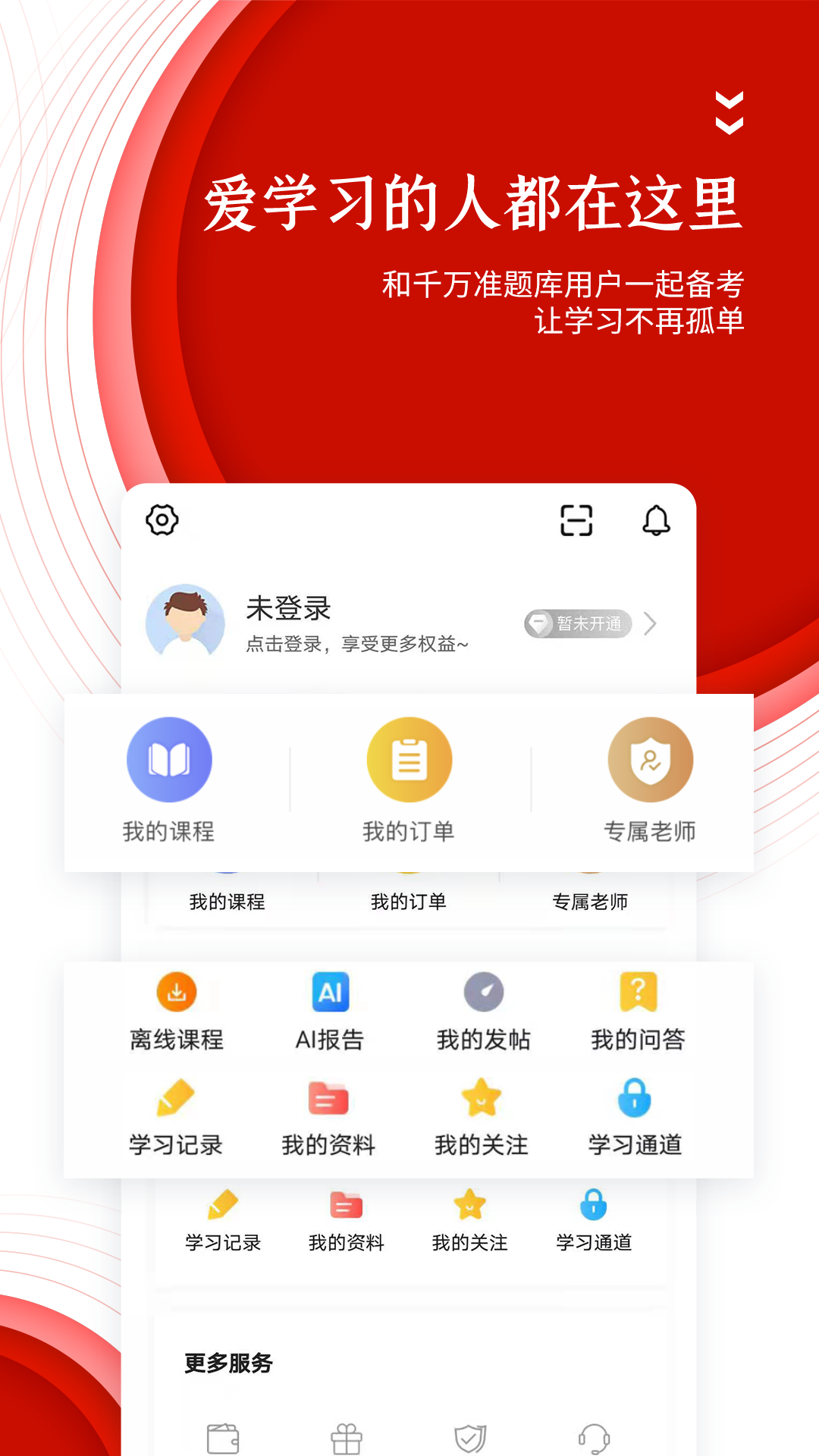Viewport: 819px width, 1456px height.
Task: Open 我的课程 with the blue book icon
Action: click(x=168, y=759)
